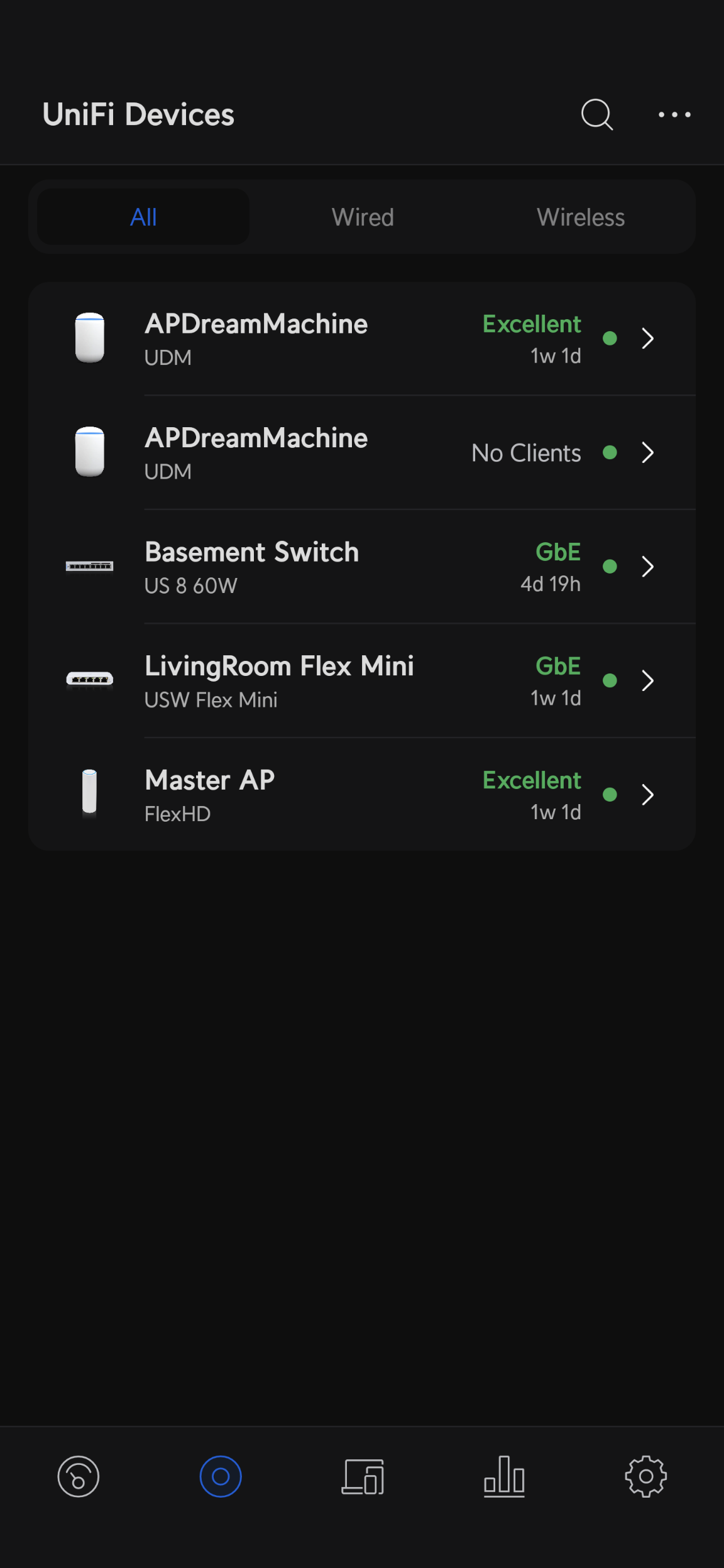Viewport: 724px width, 1568px height.
Task: View network statistics from bottom bar
Action: (505, 1477)
